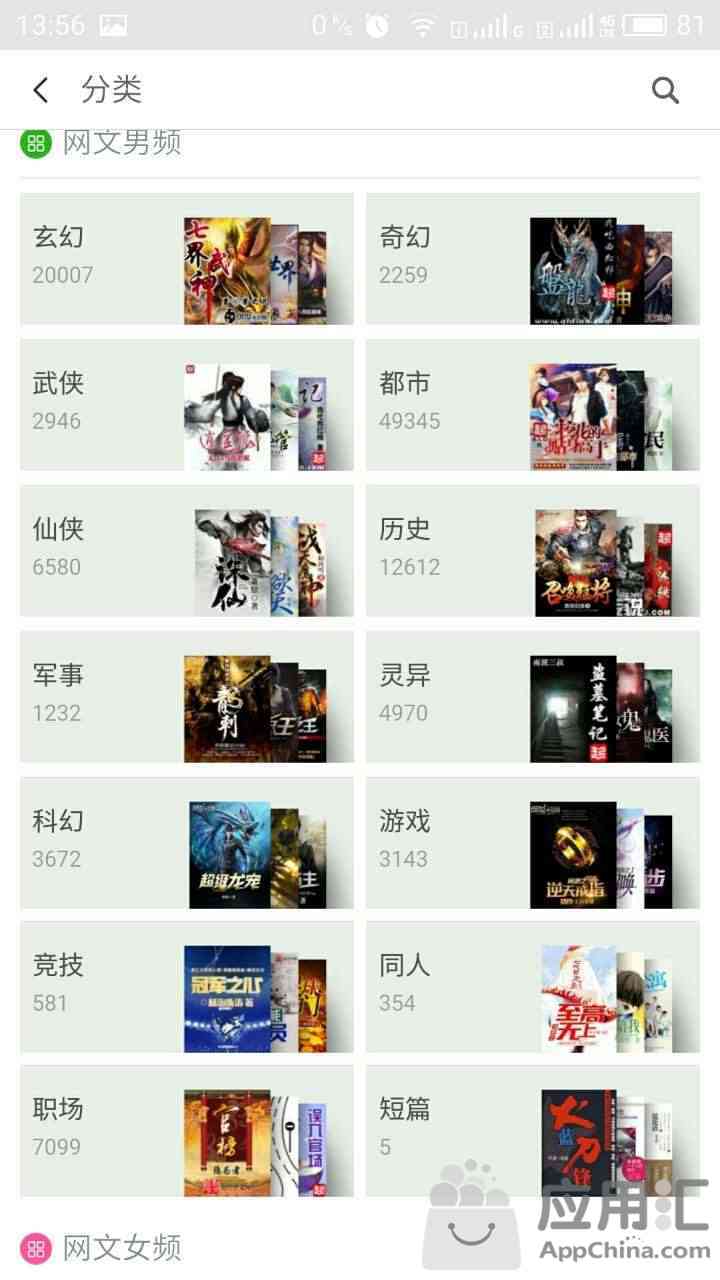The height and width of the screenshot is (1280, 720).
Task: Open the 科幻 category card
Action: (187, 842)
